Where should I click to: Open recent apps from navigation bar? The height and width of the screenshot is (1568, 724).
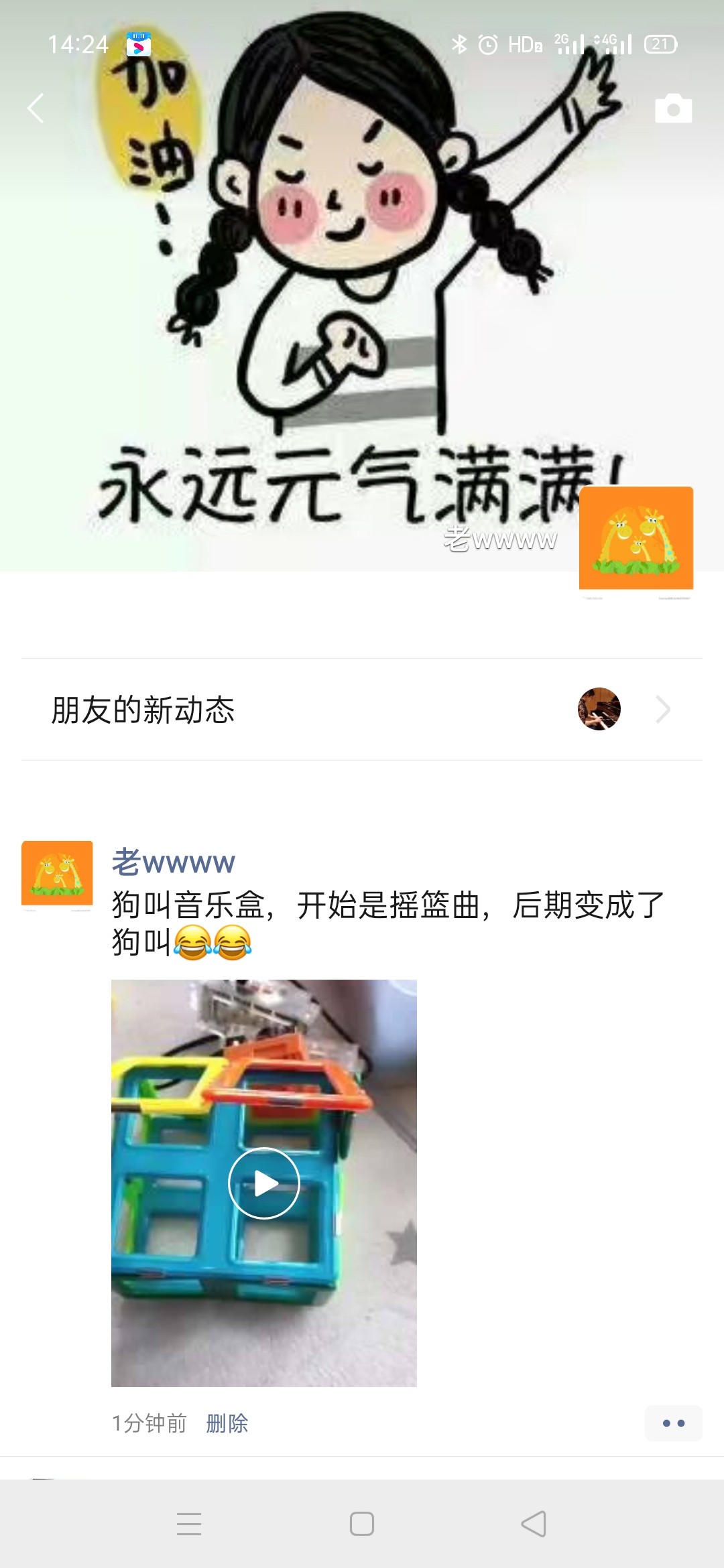189,1524
